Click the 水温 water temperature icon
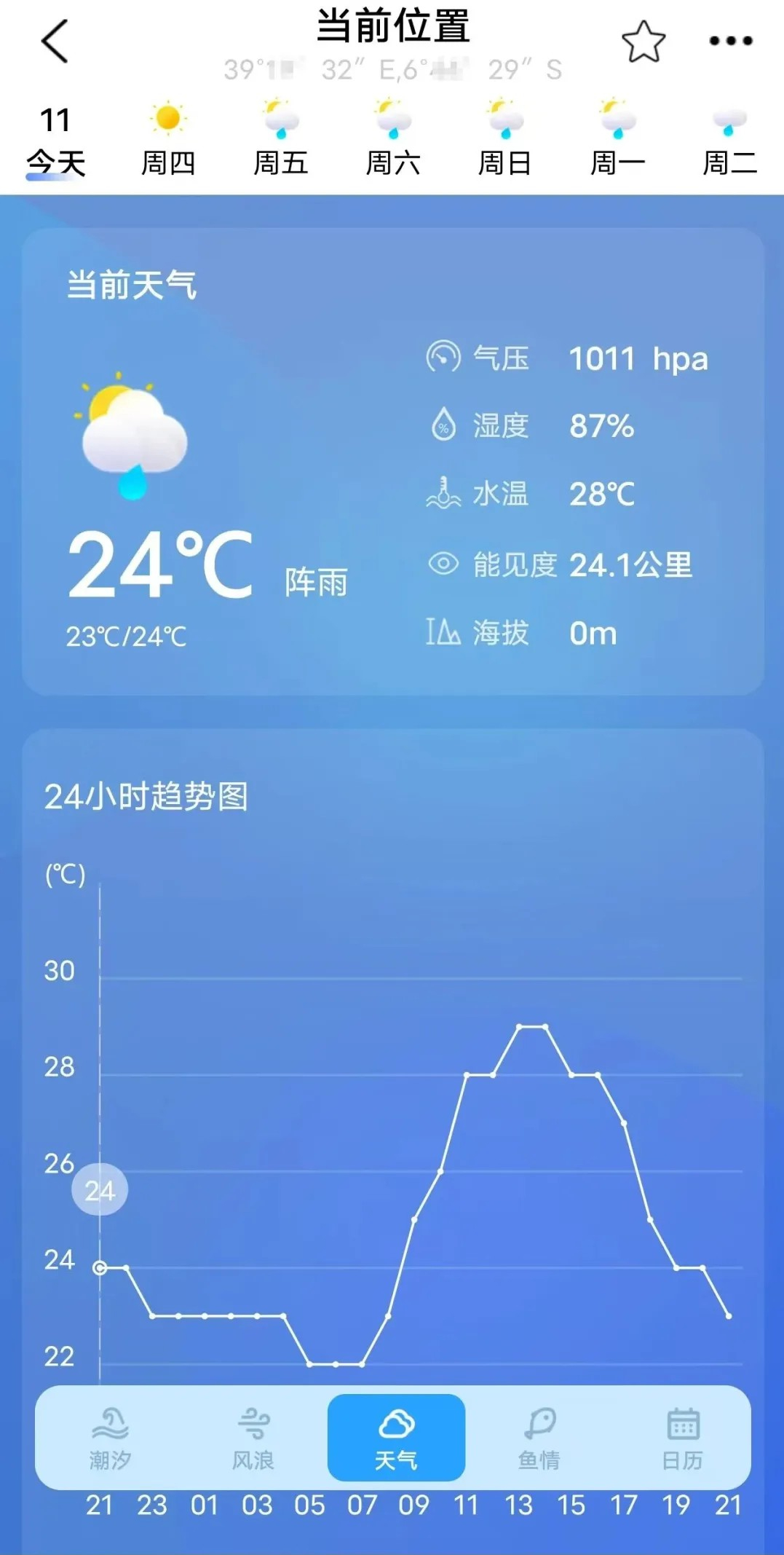Viewport: 784px width, 1555px height. (x=443, y=494)
